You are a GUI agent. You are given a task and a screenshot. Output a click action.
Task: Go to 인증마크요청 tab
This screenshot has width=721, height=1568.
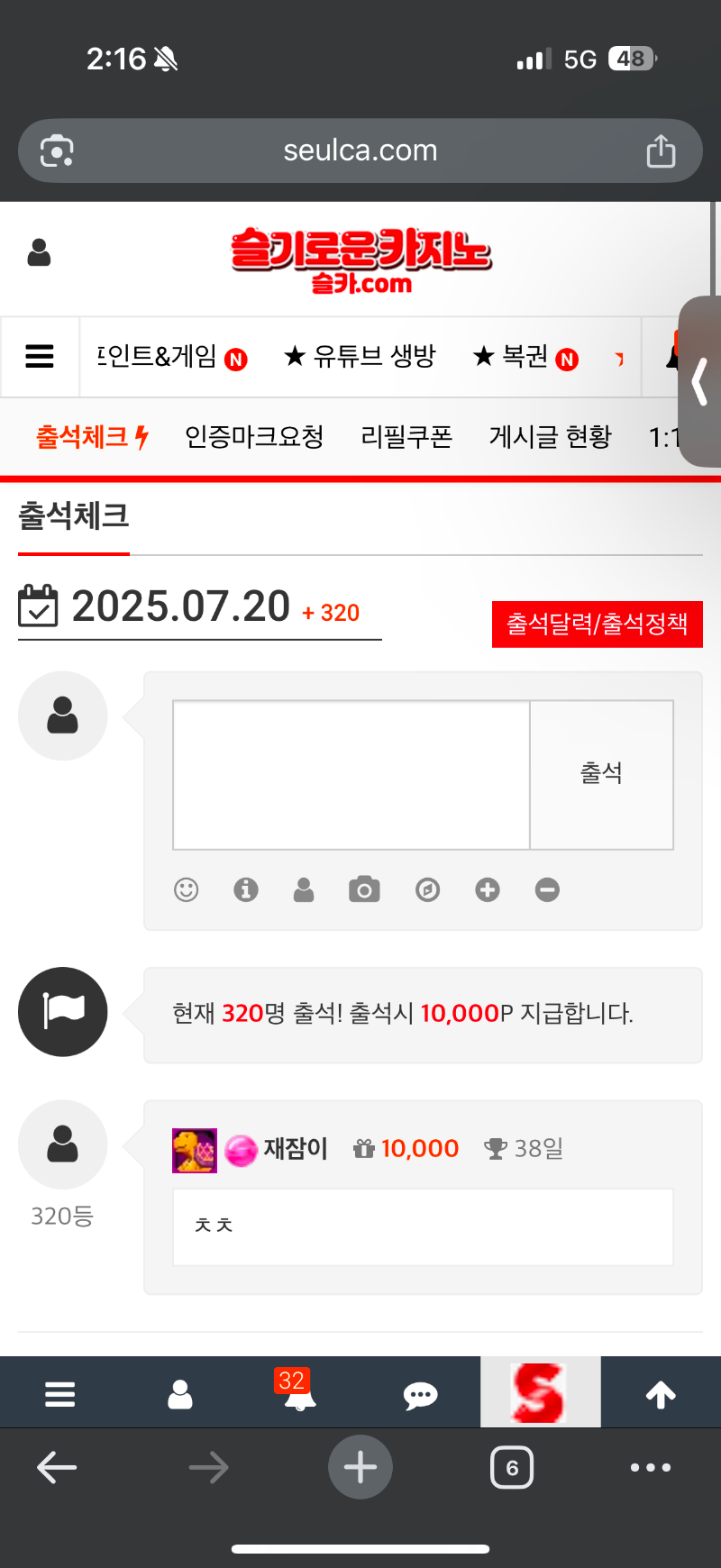pyautogui.click(x=254, y=437)
